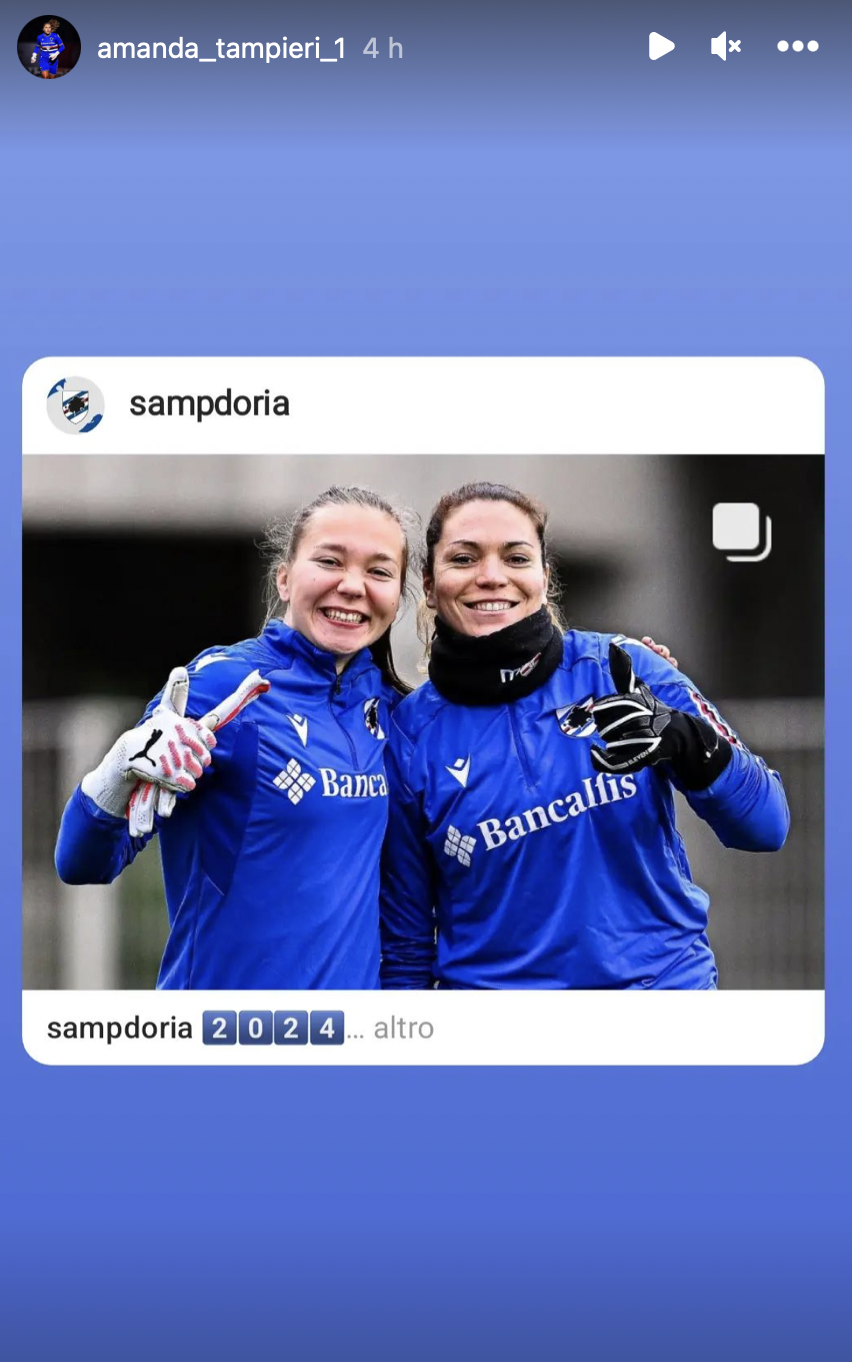
Task: Open amanda_tampieri_1 profile picture
Action: coord(48,47)
